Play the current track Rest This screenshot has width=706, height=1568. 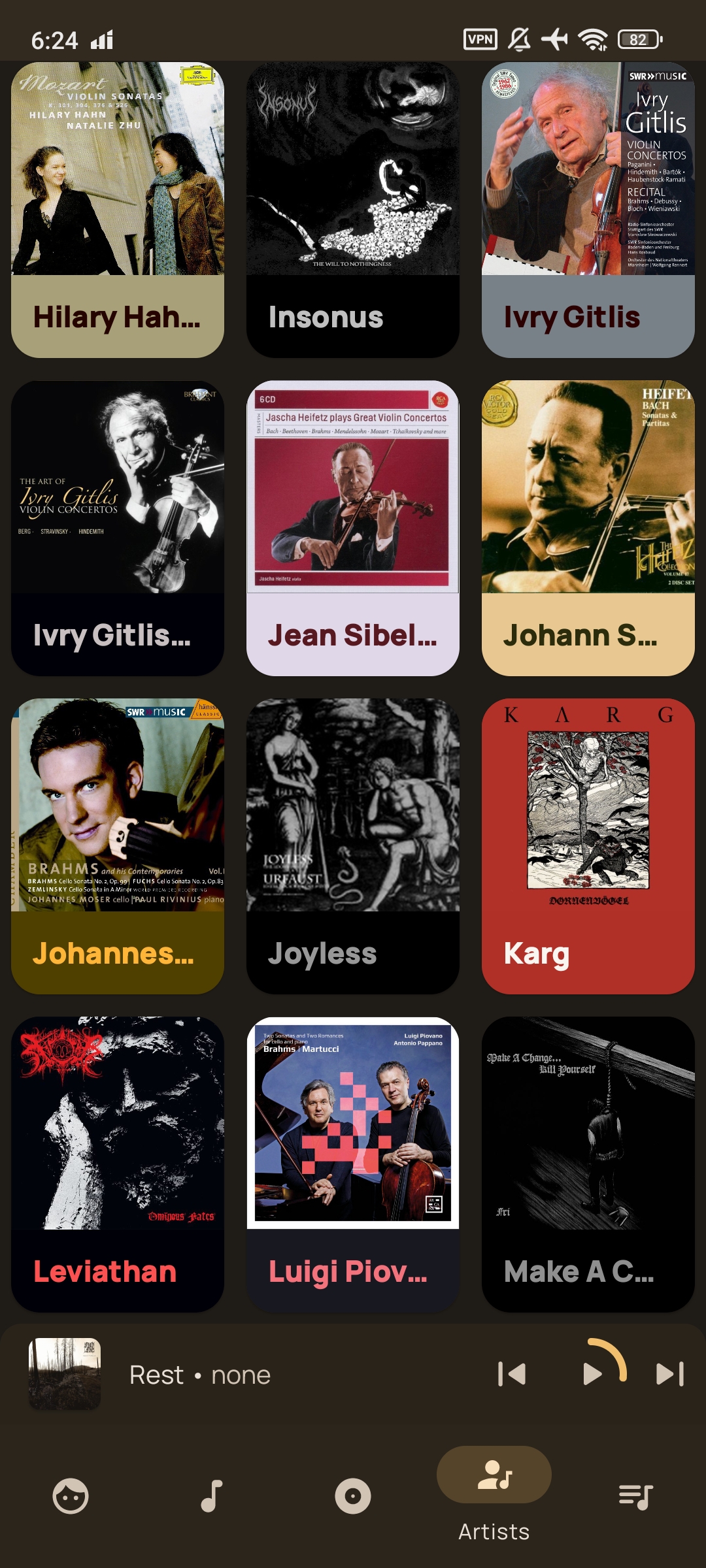pos(592,1374)
